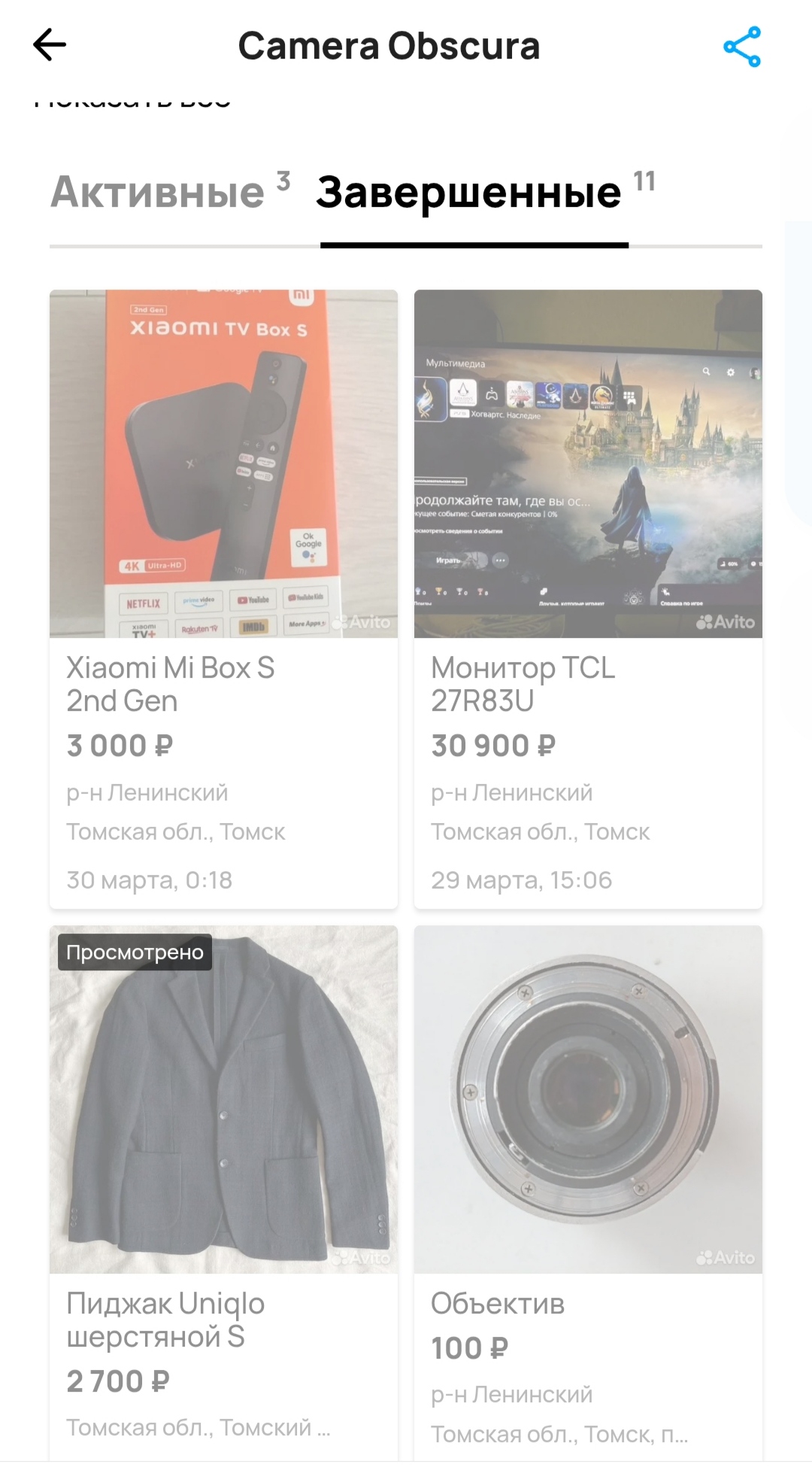Viewport: 812px width, 1470px height.
Task: Select the Завершенные tab
Action: click(469, 193)
